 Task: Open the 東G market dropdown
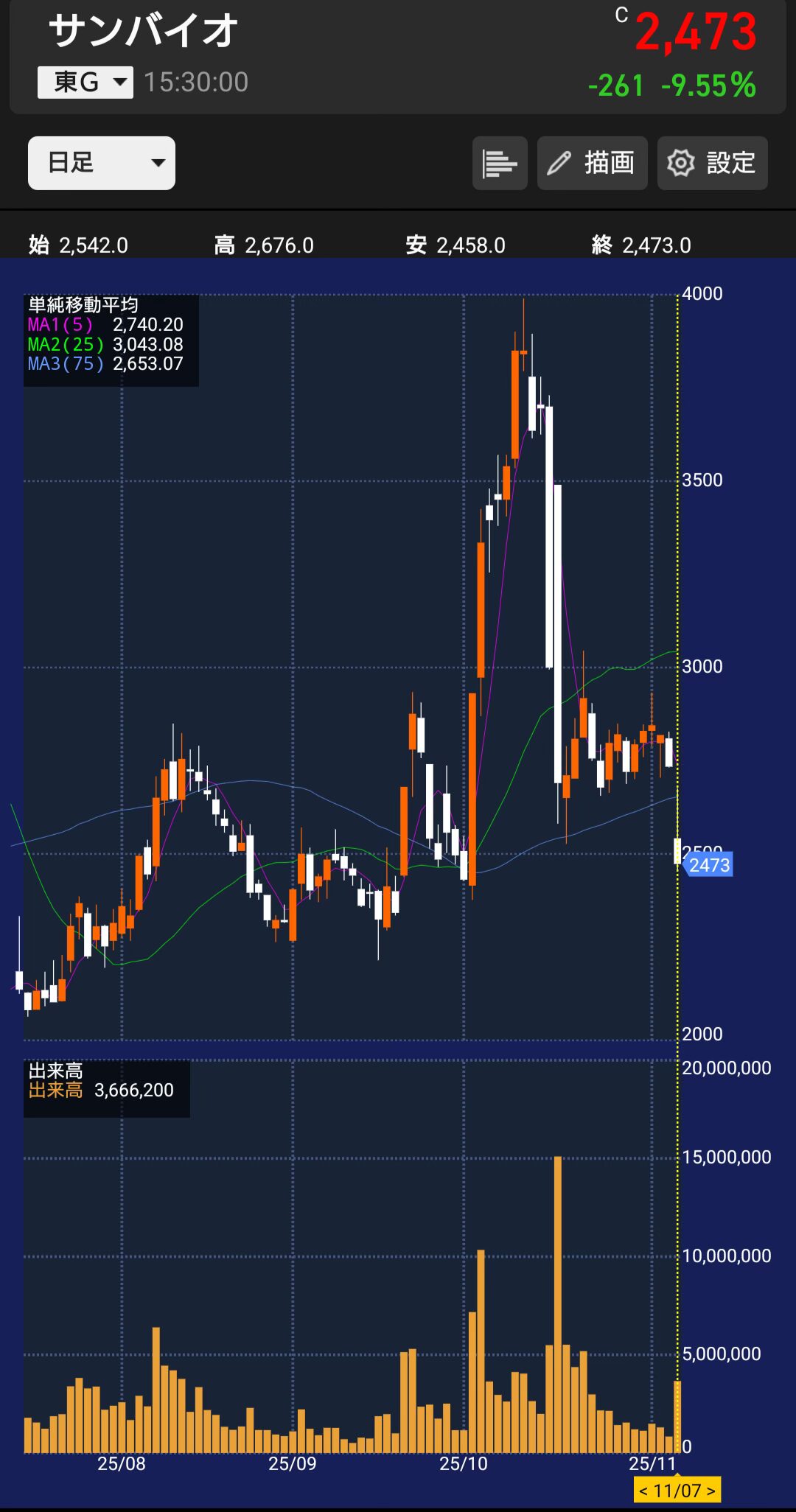85,82
